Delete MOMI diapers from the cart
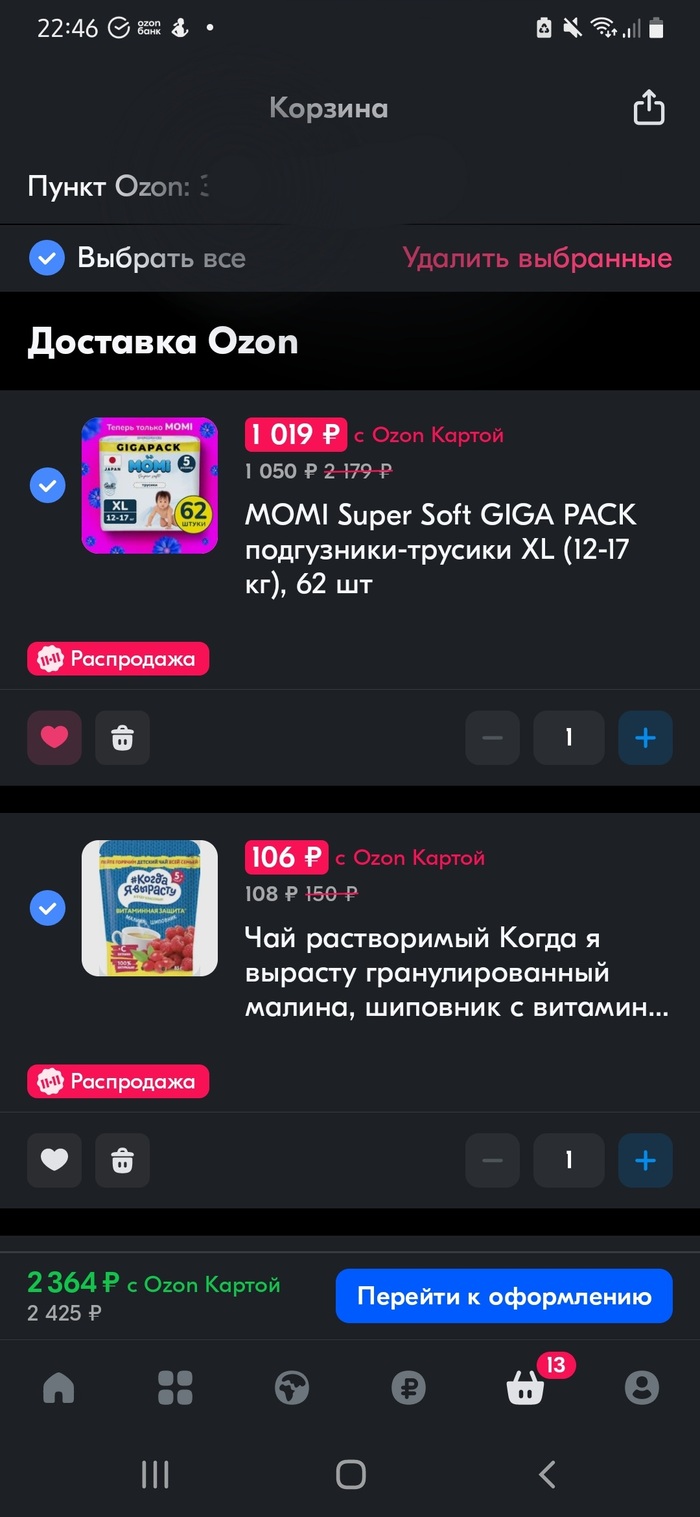Image resolution: width=700 pixels, height=1517 pixels. (x=122, y=738)
